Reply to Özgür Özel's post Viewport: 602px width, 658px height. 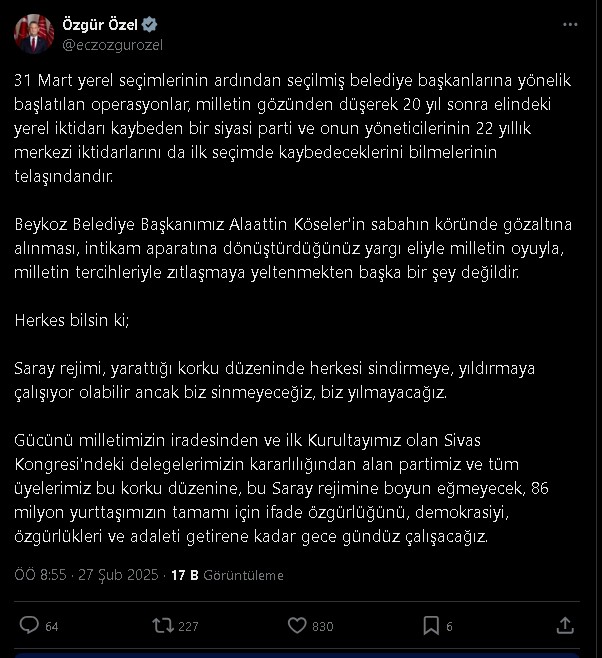[x=30, y=625]
